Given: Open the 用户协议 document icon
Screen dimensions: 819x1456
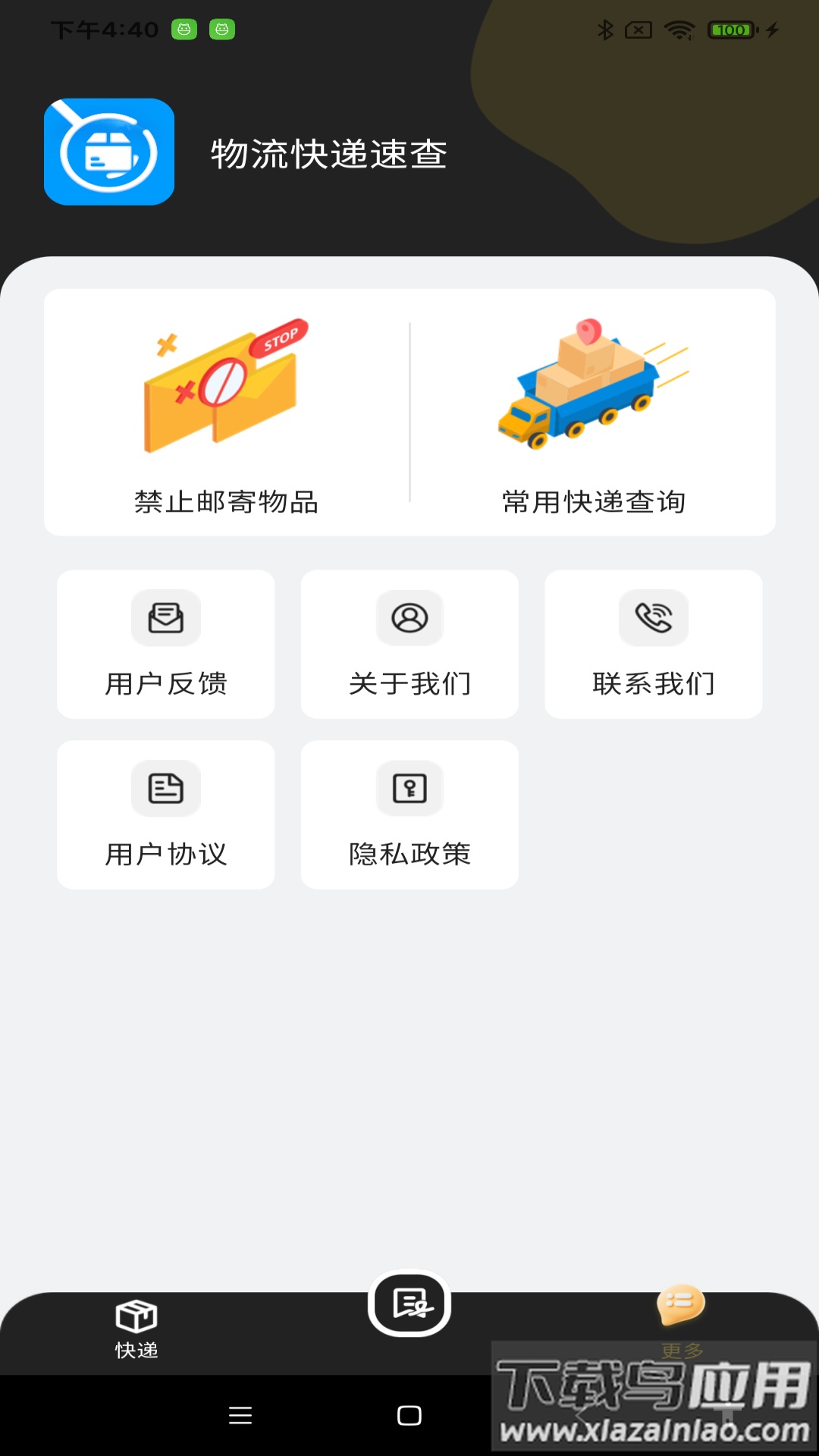Looking at the screenshot, I should point(166,789).
